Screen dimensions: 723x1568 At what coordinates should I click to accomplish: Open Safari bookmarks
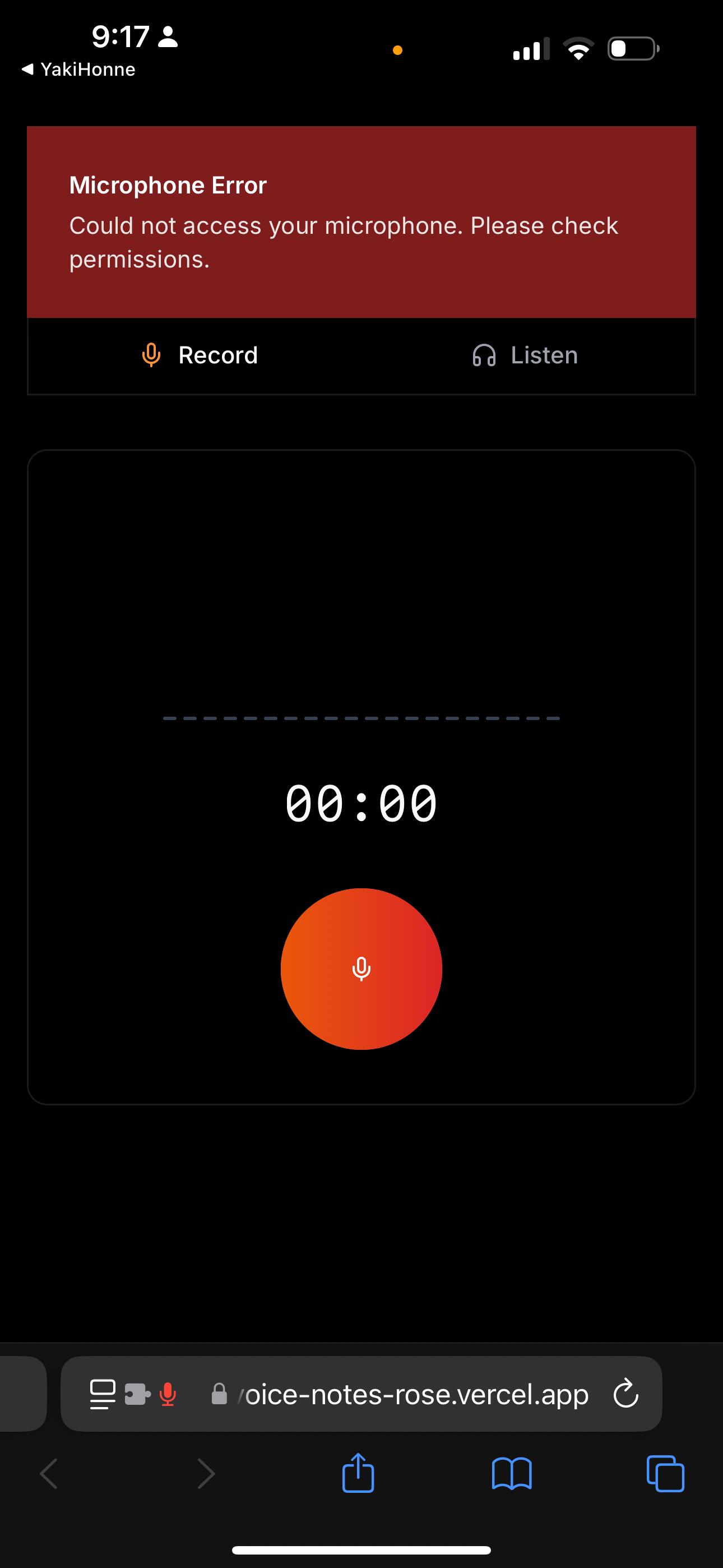[x=511, y=1474]
